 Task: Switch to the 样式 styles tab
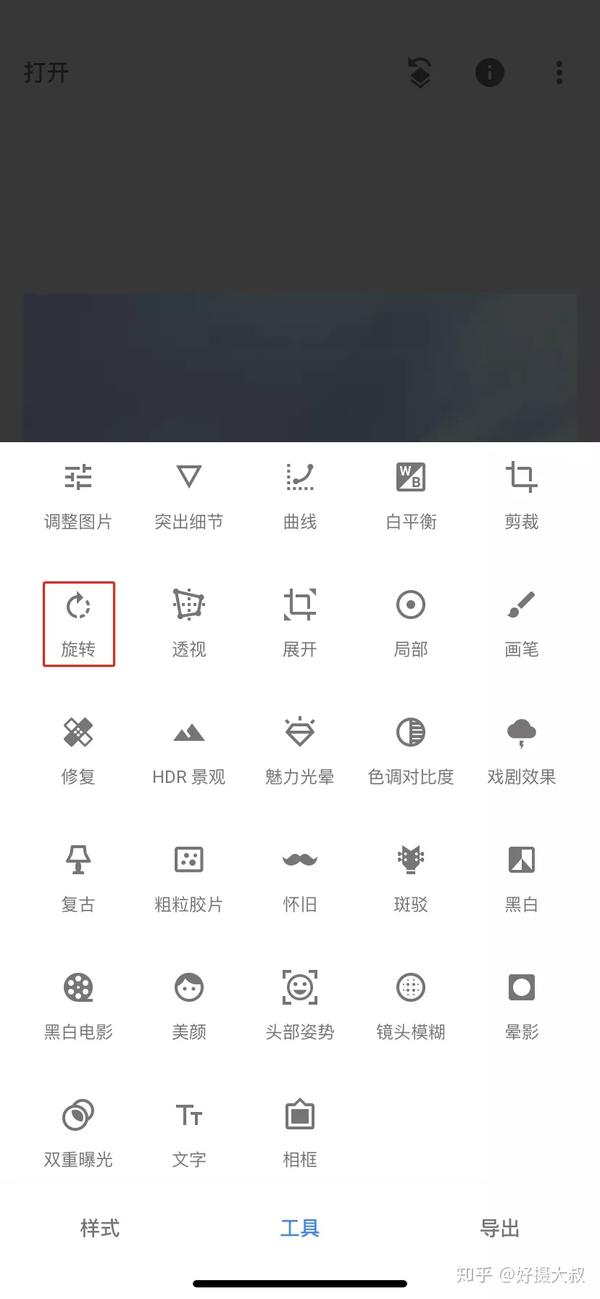point(100,1228)
